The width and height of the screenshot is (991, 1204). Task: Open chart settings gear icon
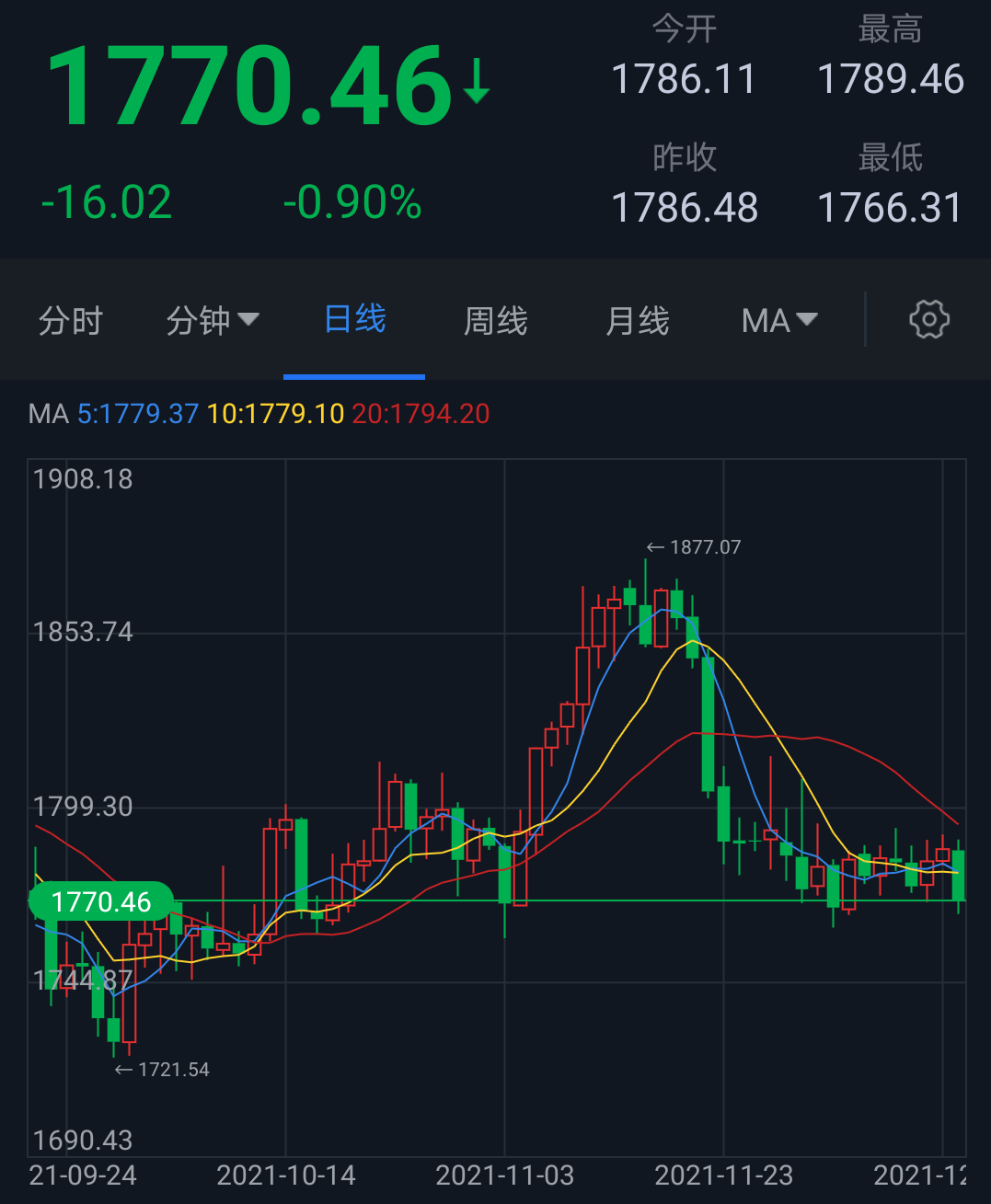[x=928, y=320]
